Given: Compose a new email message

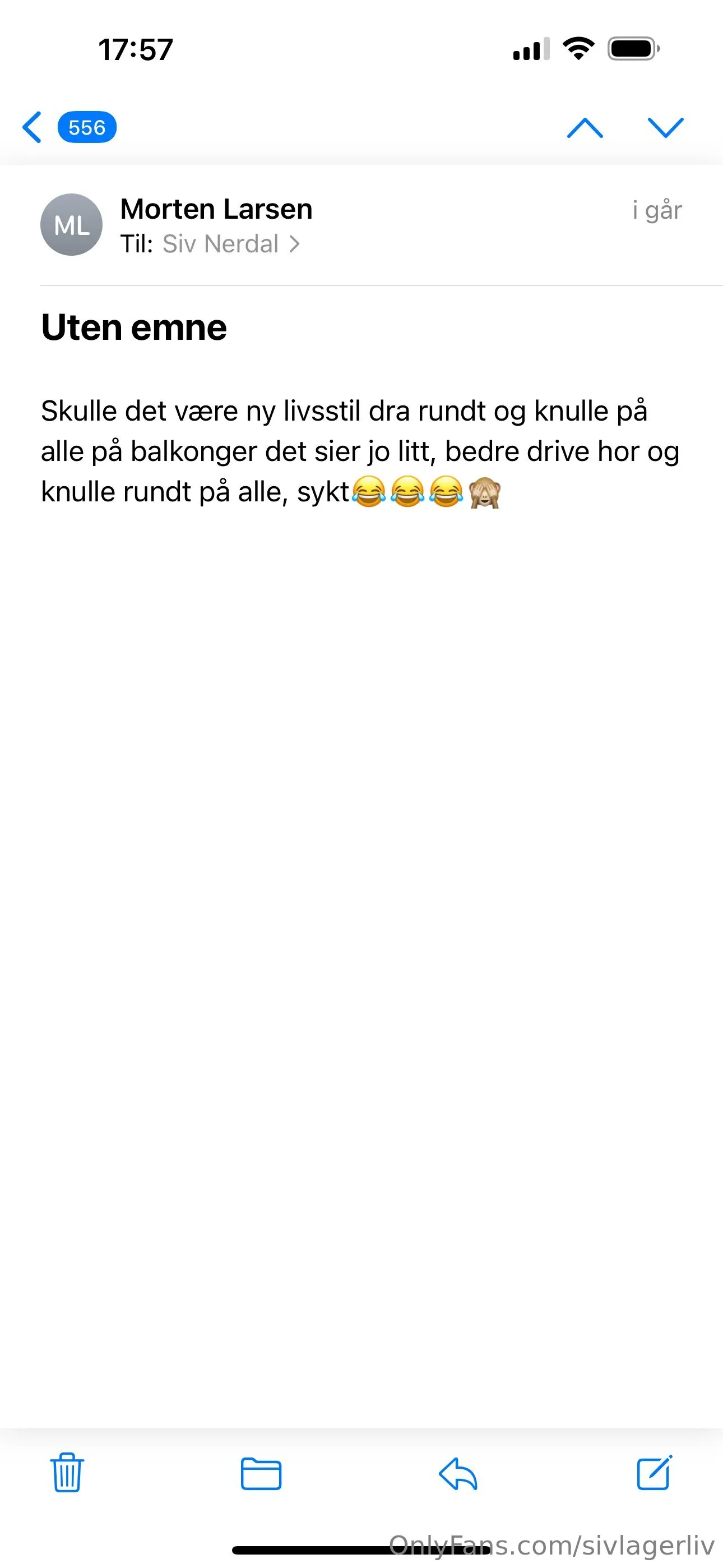Looking at the screenshot, I should 654,1473.
